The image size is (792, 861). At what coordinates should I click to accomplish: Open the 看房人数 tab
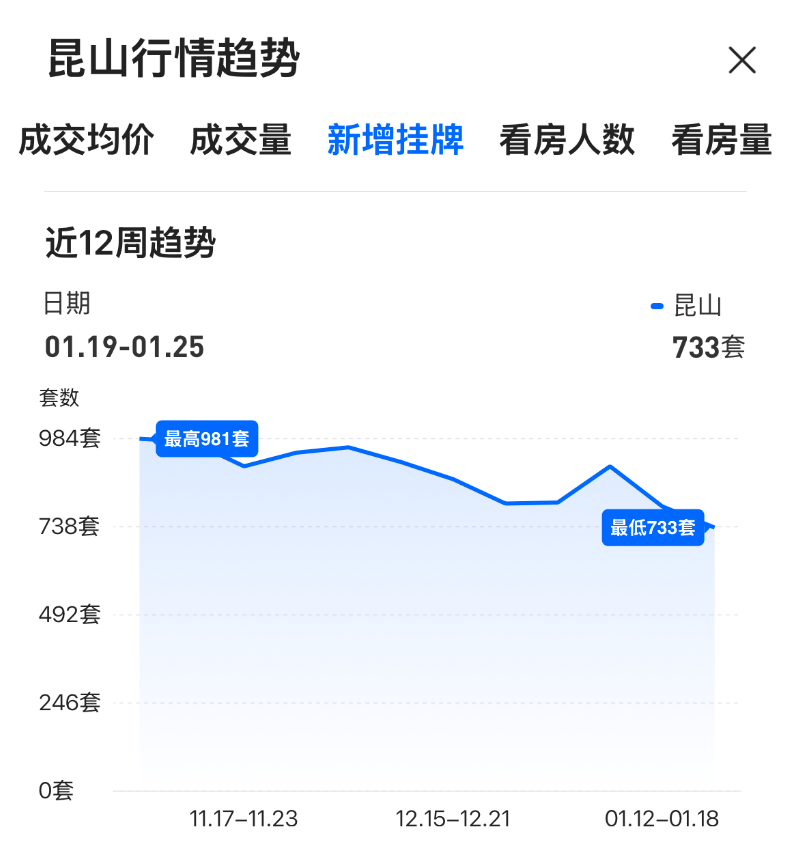coord(567,141)
